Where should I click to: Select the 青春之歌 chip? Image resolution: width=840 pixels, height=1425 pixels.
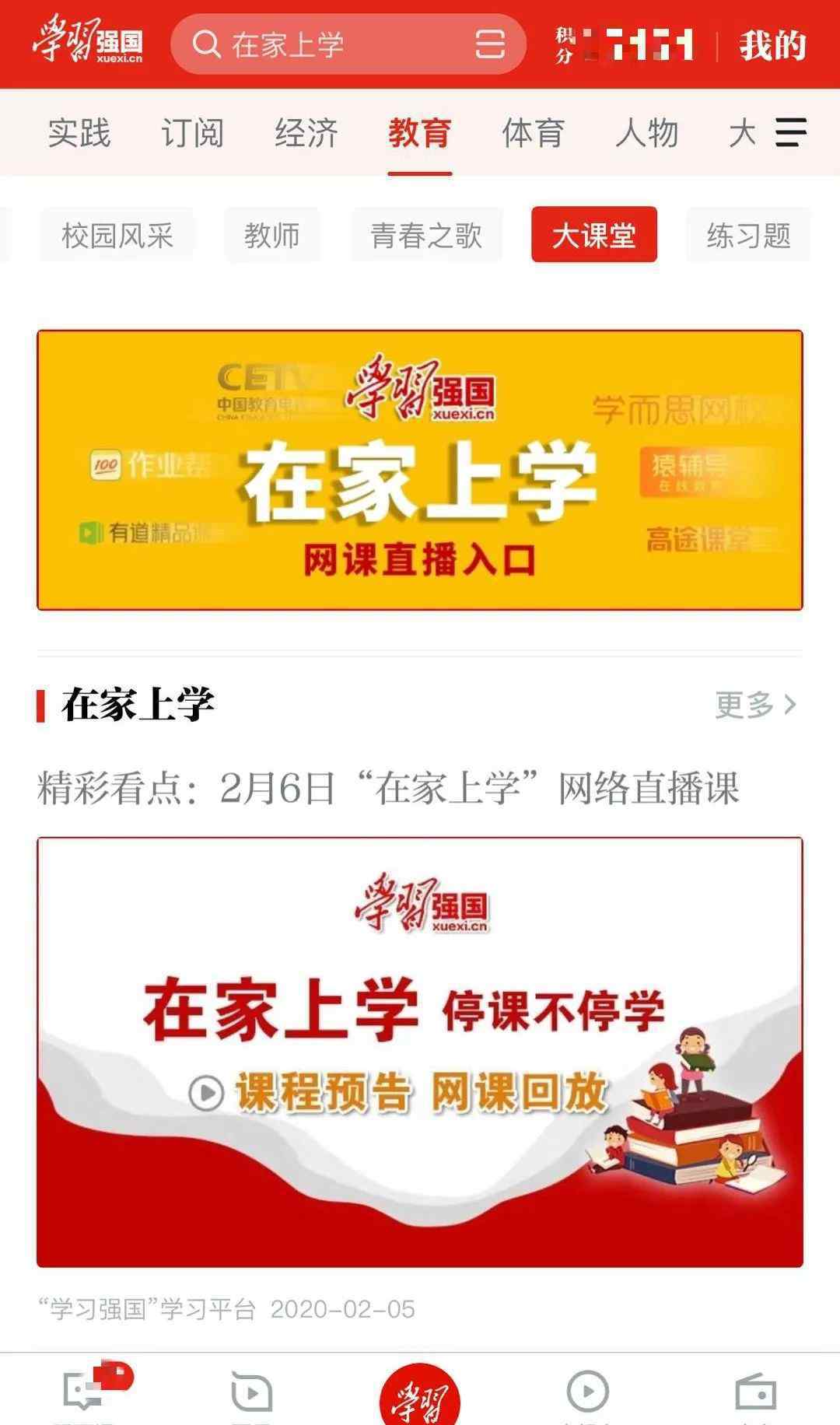pyautogui.click(x=426, y=235)
